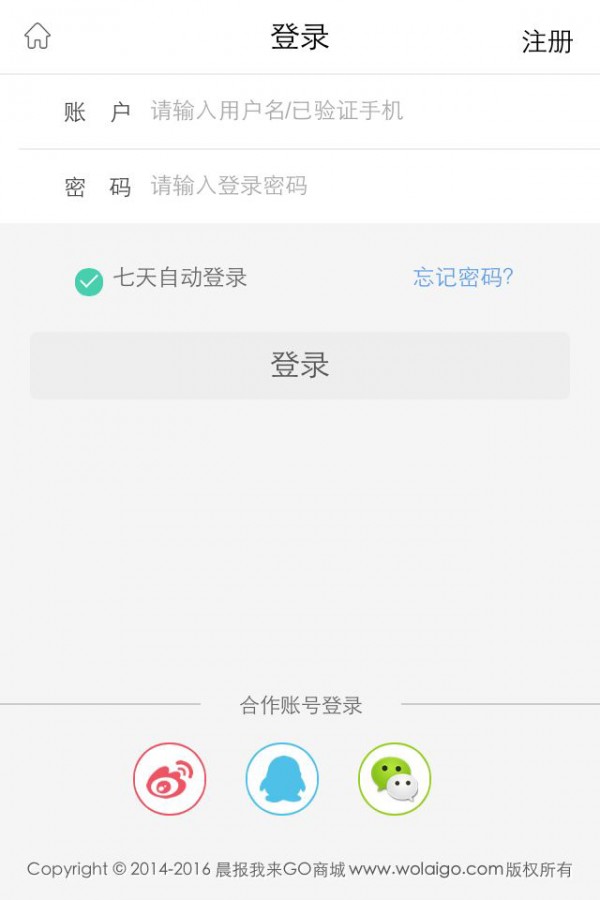Viewport: 600px width, 900px height.
Task: Go to the home page icon
Action: coord(37,36)
